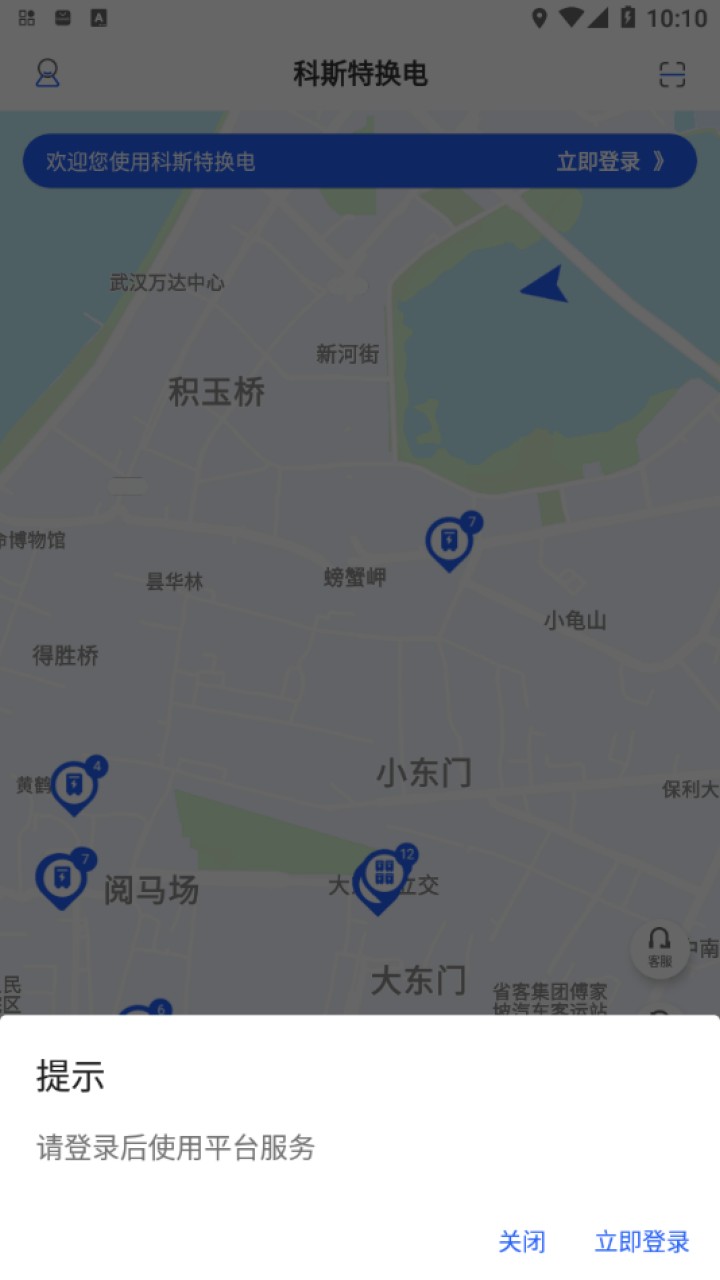Select the station marker with badge 12

pos(385,872)
